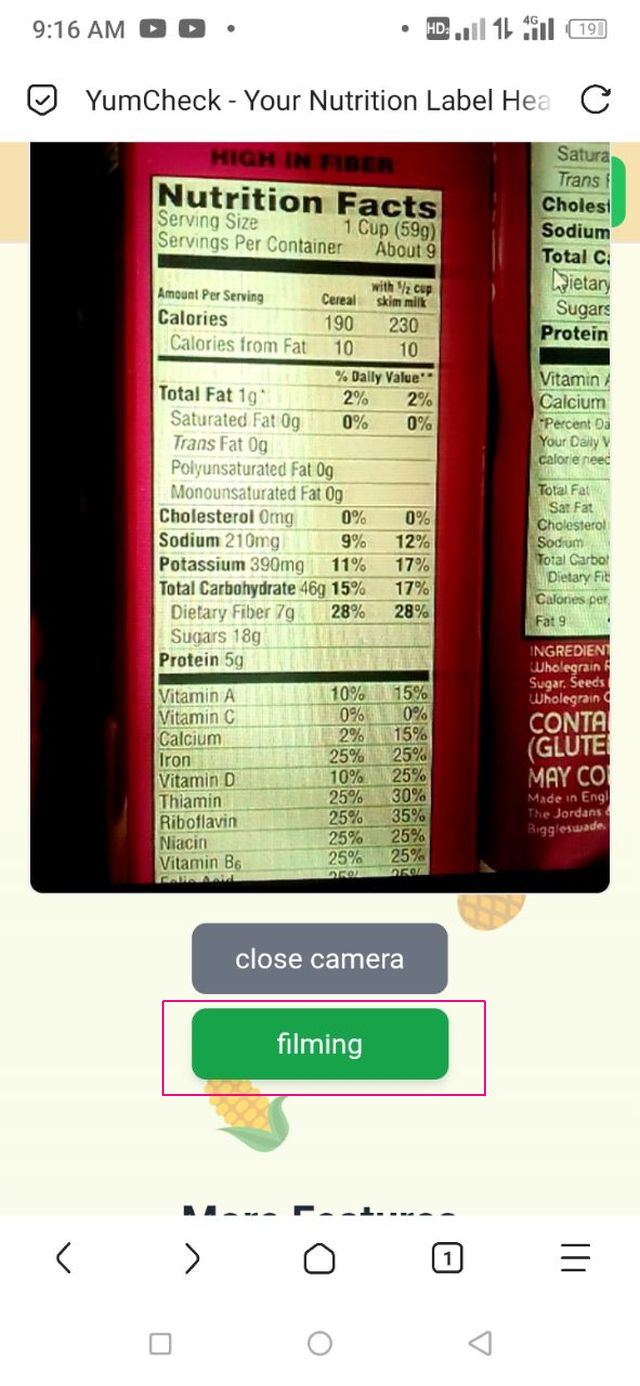The height and width of the screenshot is (1386, 640).
Task: Open the site security shield icon
Action: 42,100
